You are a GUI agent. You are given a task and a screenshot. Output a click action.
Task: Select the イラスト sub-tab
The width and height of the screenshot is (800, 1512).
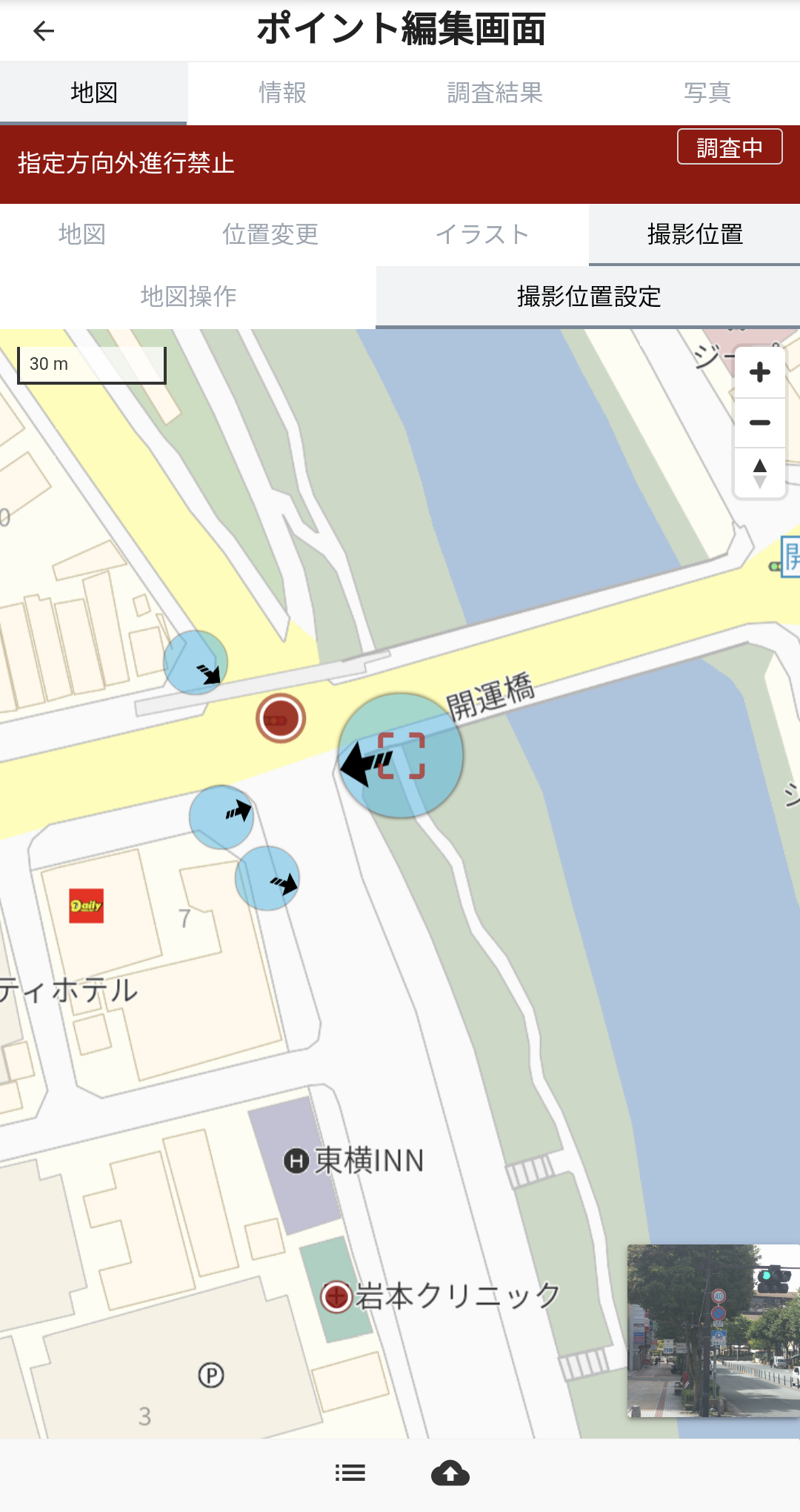[x=482, y=234]
